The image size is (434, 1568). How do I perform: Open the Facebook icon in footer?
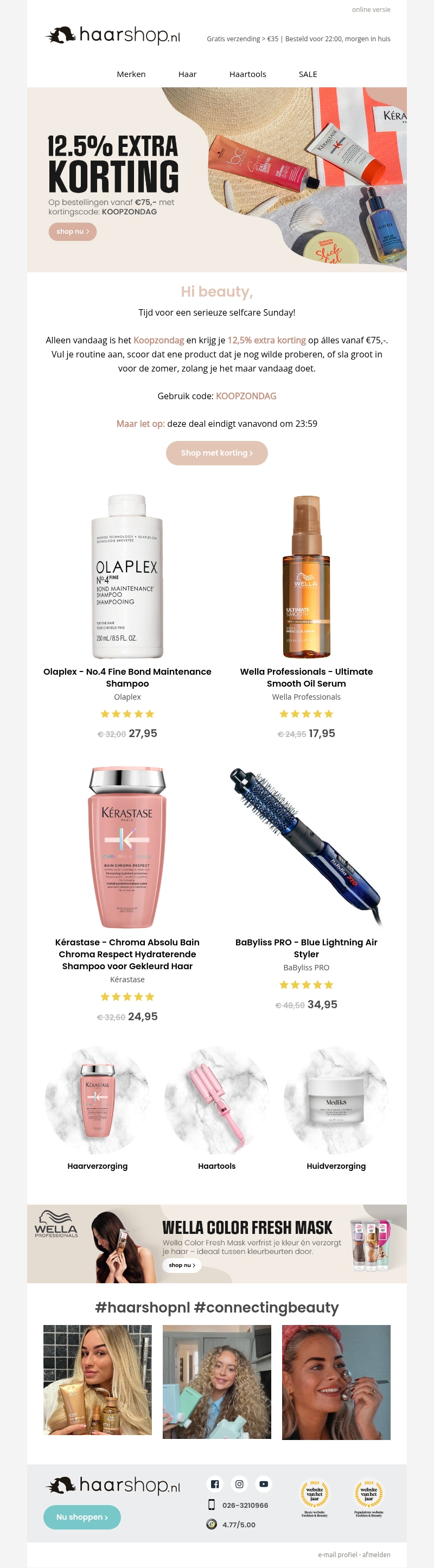[x=215, y=1483]
